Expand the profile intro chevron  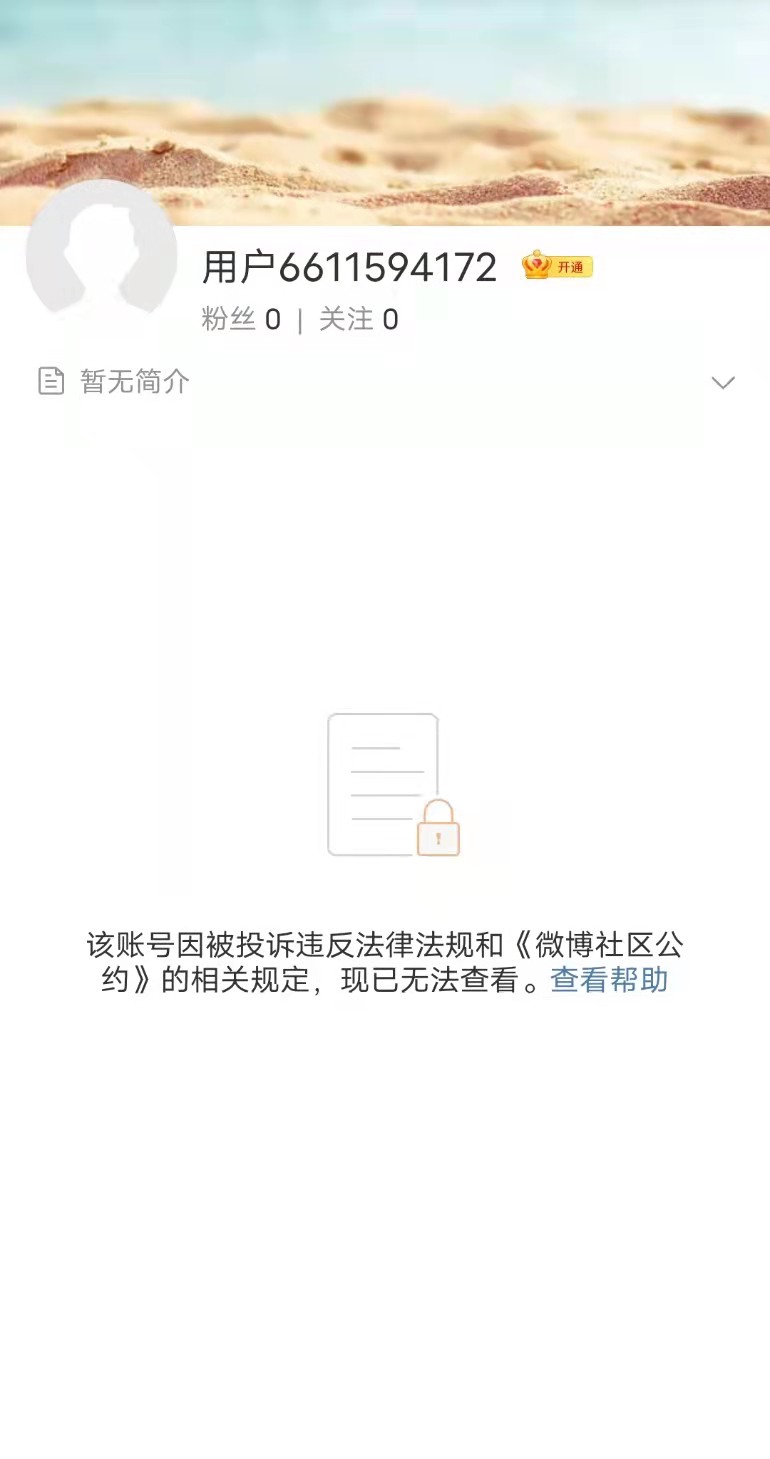[x=722, y=382]
